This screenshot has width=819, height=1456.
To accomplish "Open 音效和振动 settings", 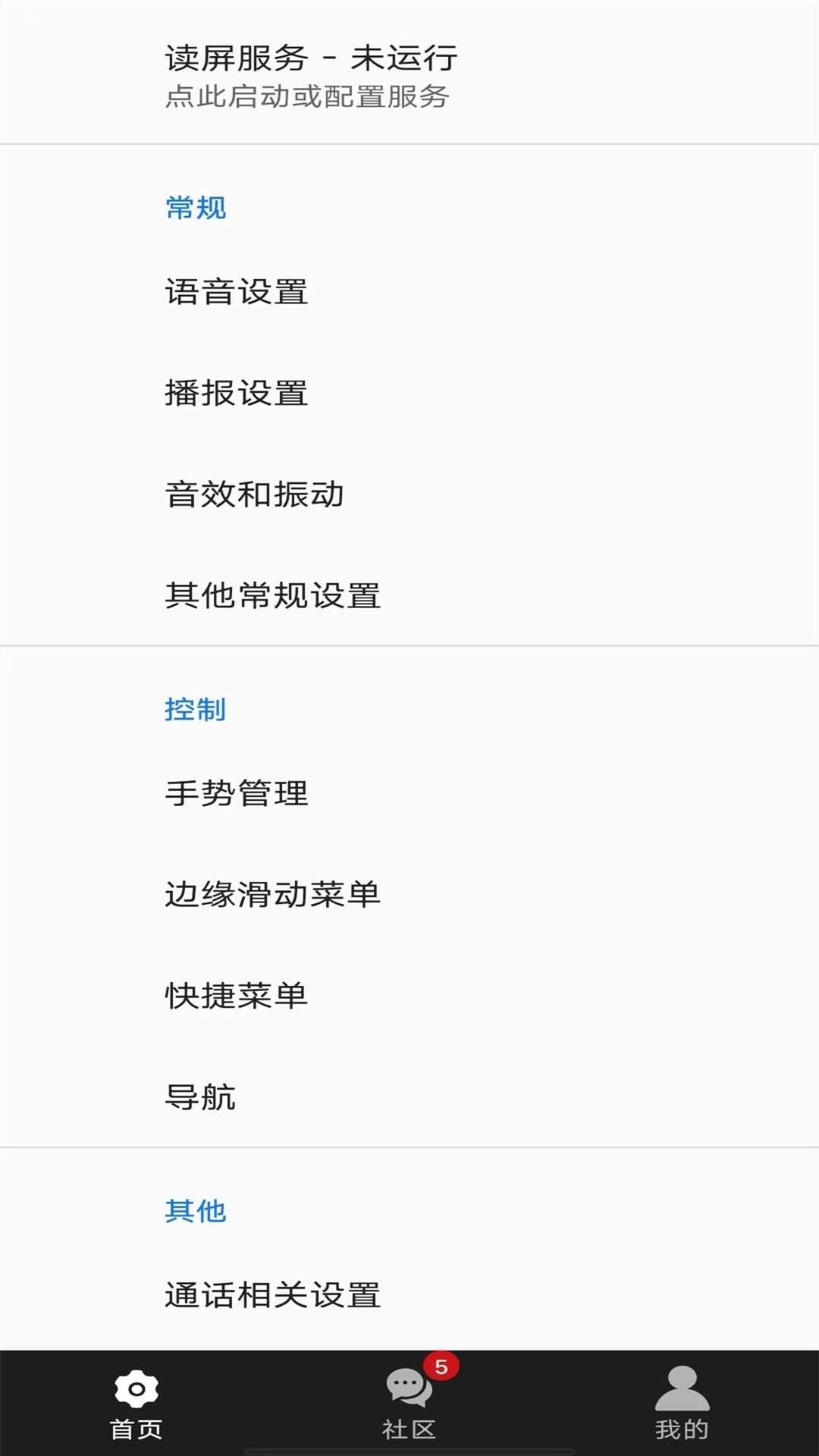I will click(256, 494).
